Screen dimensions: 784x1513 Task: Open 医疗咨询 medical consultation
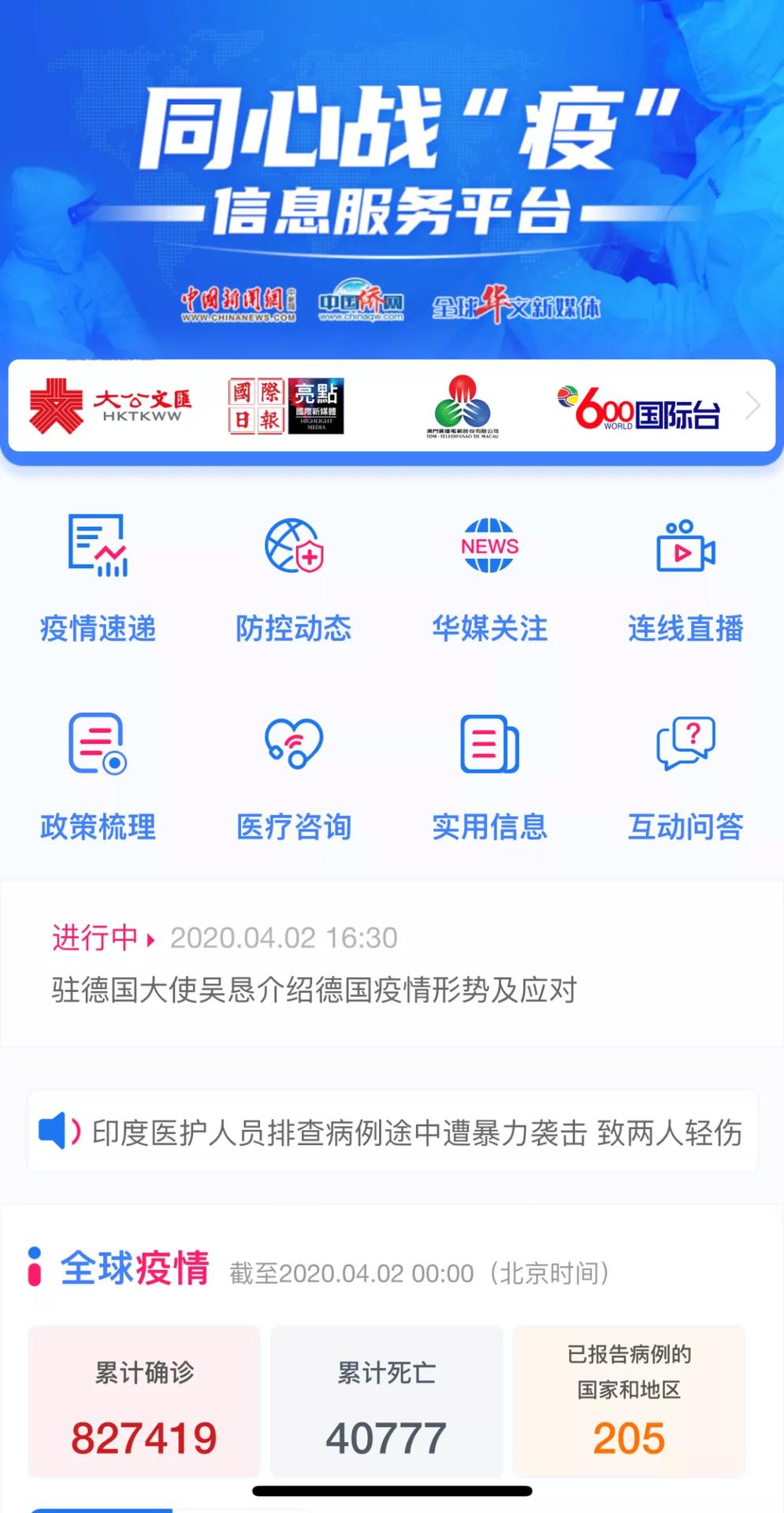(294, 777)
